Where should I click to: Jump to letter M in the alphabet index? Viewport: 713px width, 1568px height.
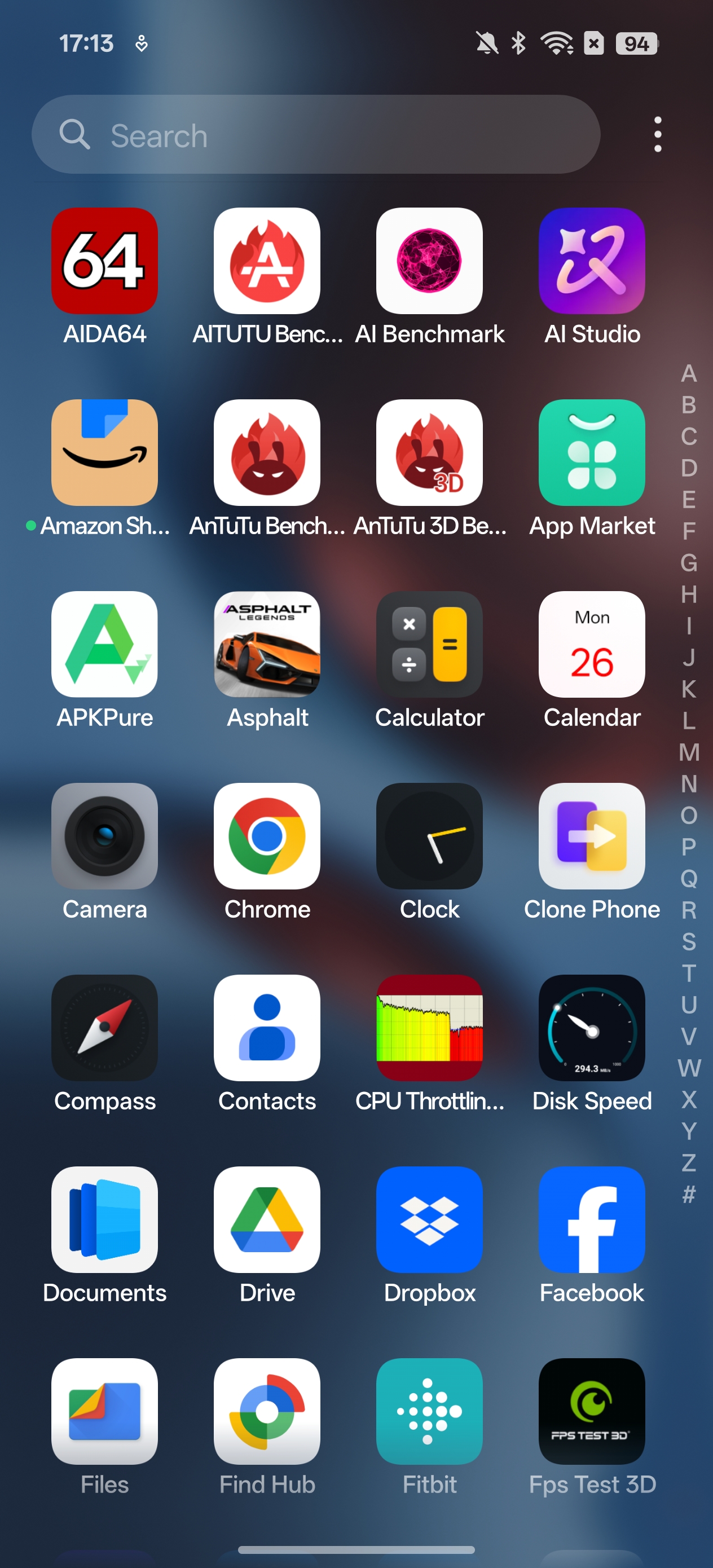click(x=689, y=752)
